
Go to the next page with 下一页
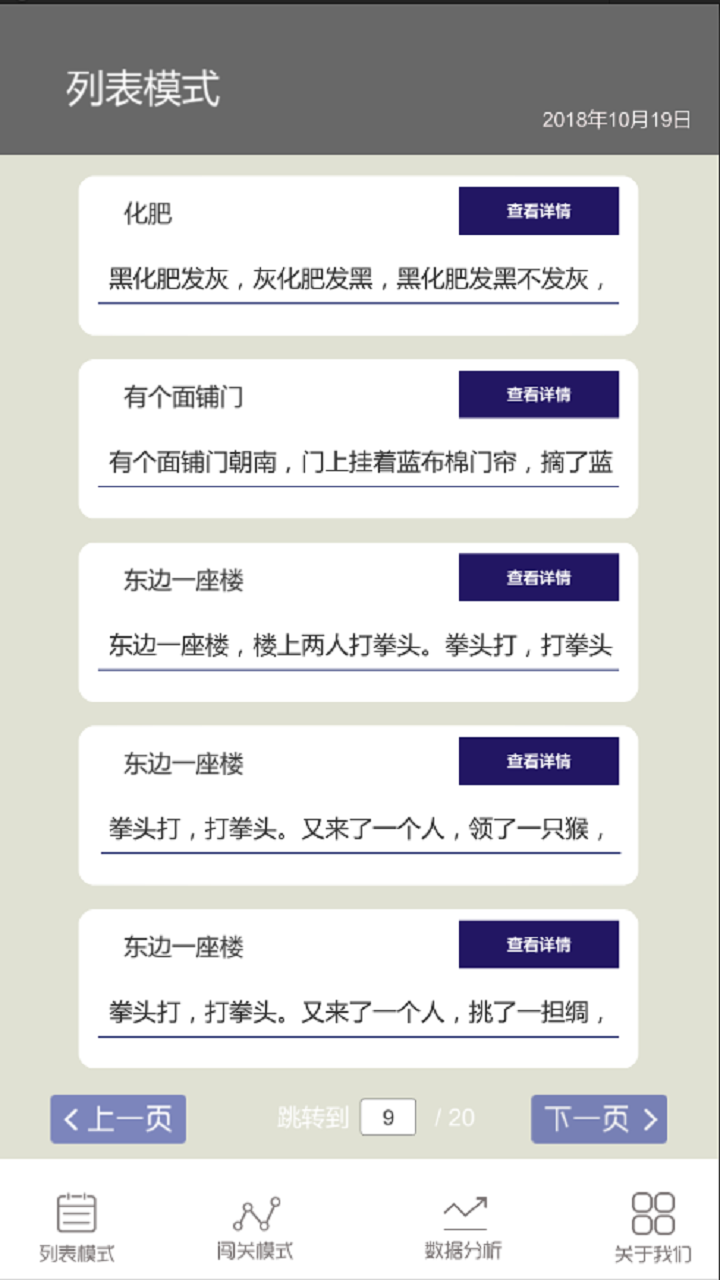[x=599, y=1119]
